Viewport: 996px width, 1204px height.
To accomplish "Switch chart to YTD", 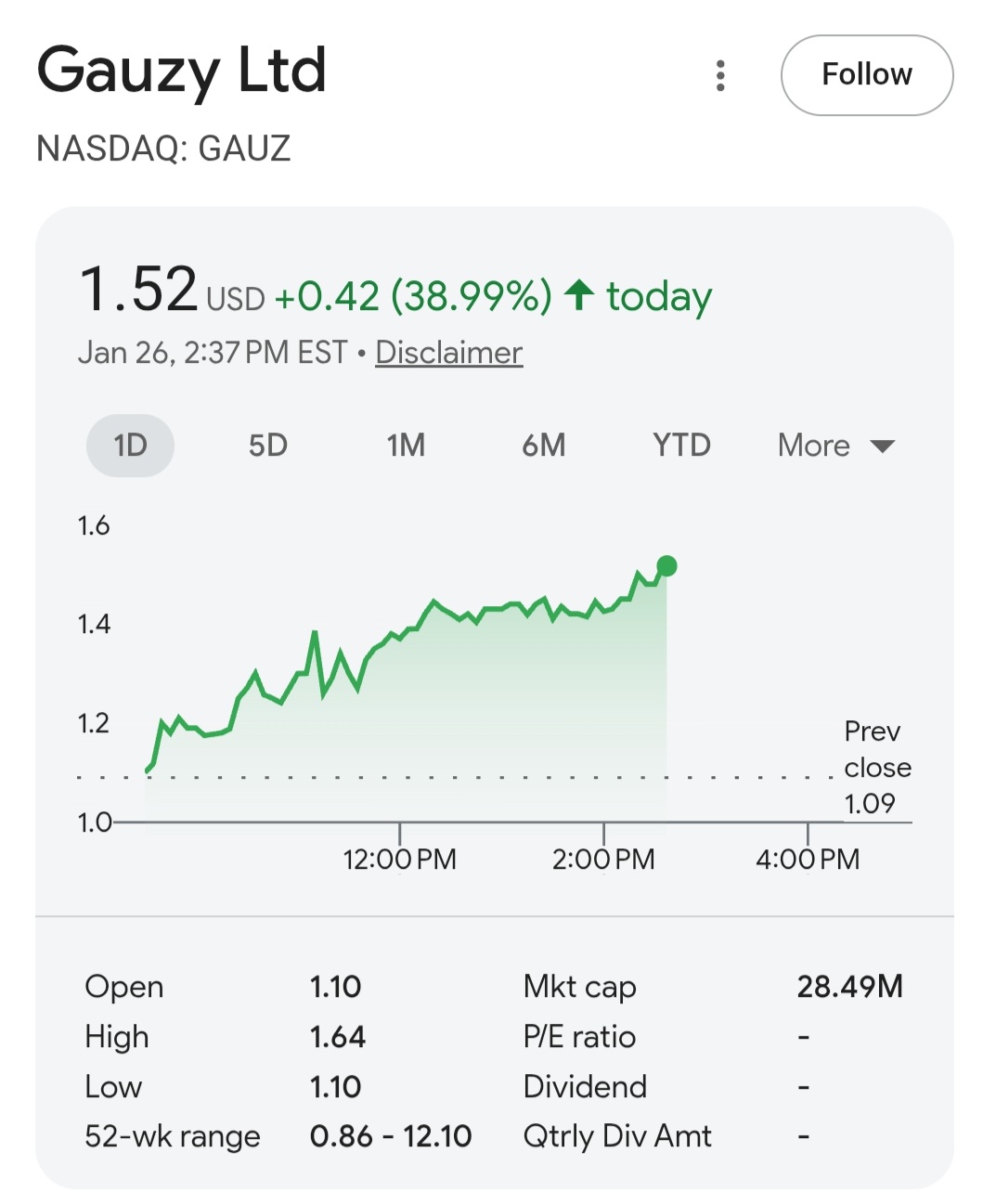I will (681, 446).
